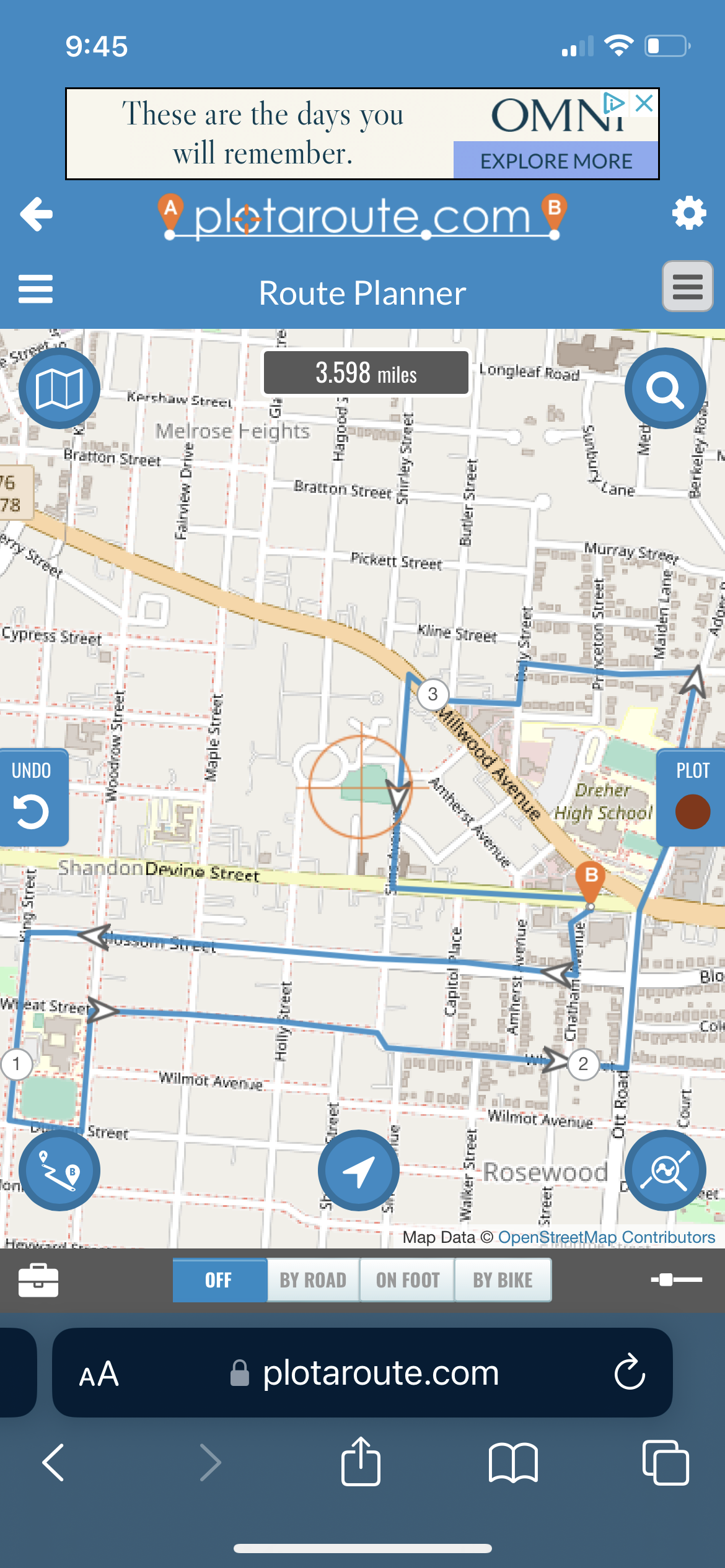
Task: Undo the last plotted point
Action: pyautogui.click(x=32, y=798)
